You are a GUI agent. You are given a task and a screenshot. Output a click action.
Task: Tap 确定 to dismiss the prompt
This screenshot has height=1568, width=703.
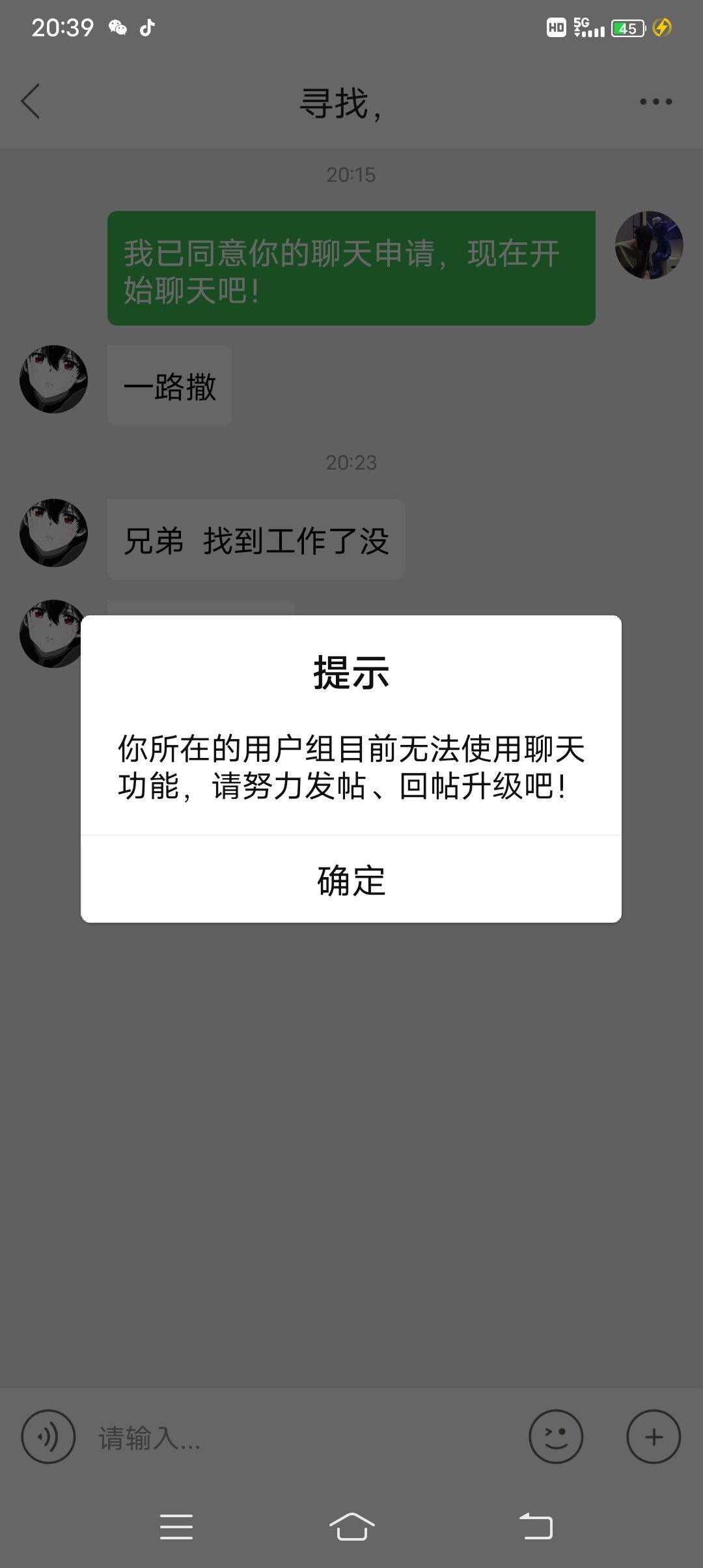351,880
